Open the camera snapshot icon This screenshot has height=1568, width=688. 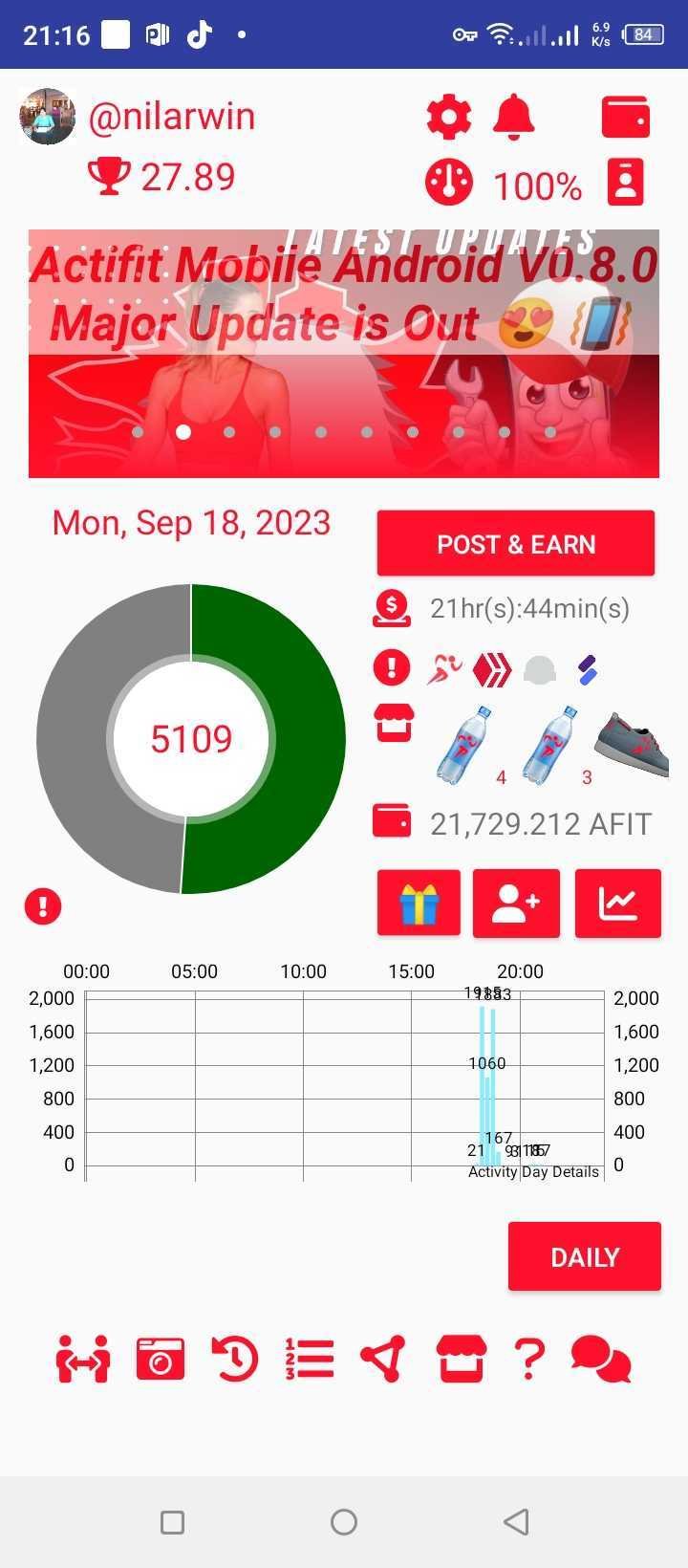pyautogui.click(x=160, y=1359)
